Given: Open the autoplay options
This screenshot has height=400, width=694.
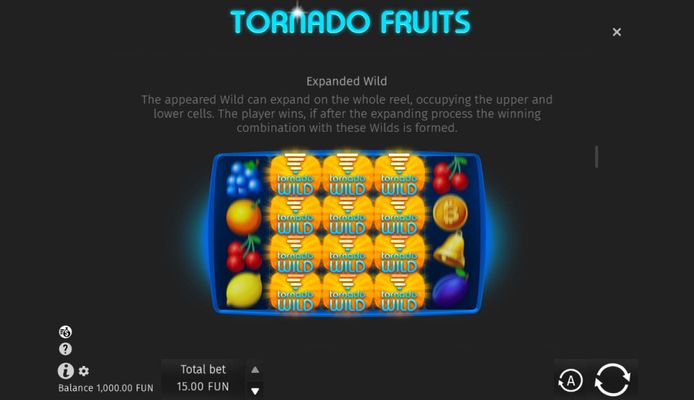Looking at the screenshot, I should pos(570,380).
